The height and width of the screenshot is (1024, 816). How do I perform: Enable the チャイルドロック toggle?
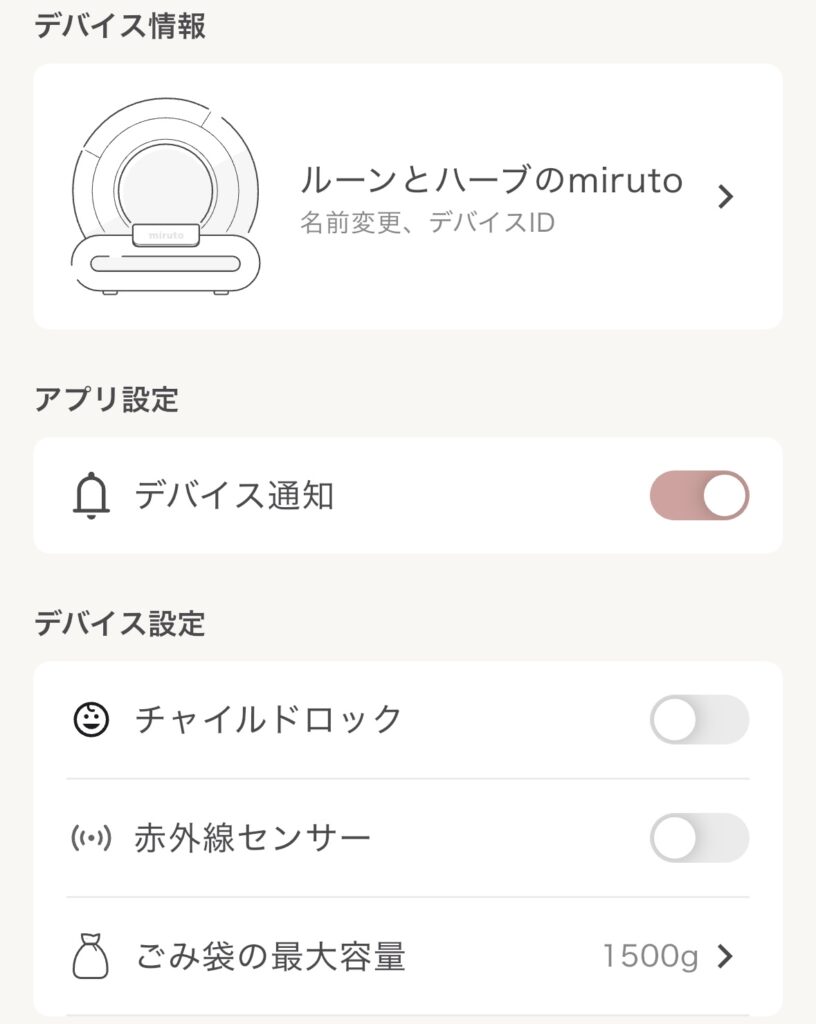(699, 719)
